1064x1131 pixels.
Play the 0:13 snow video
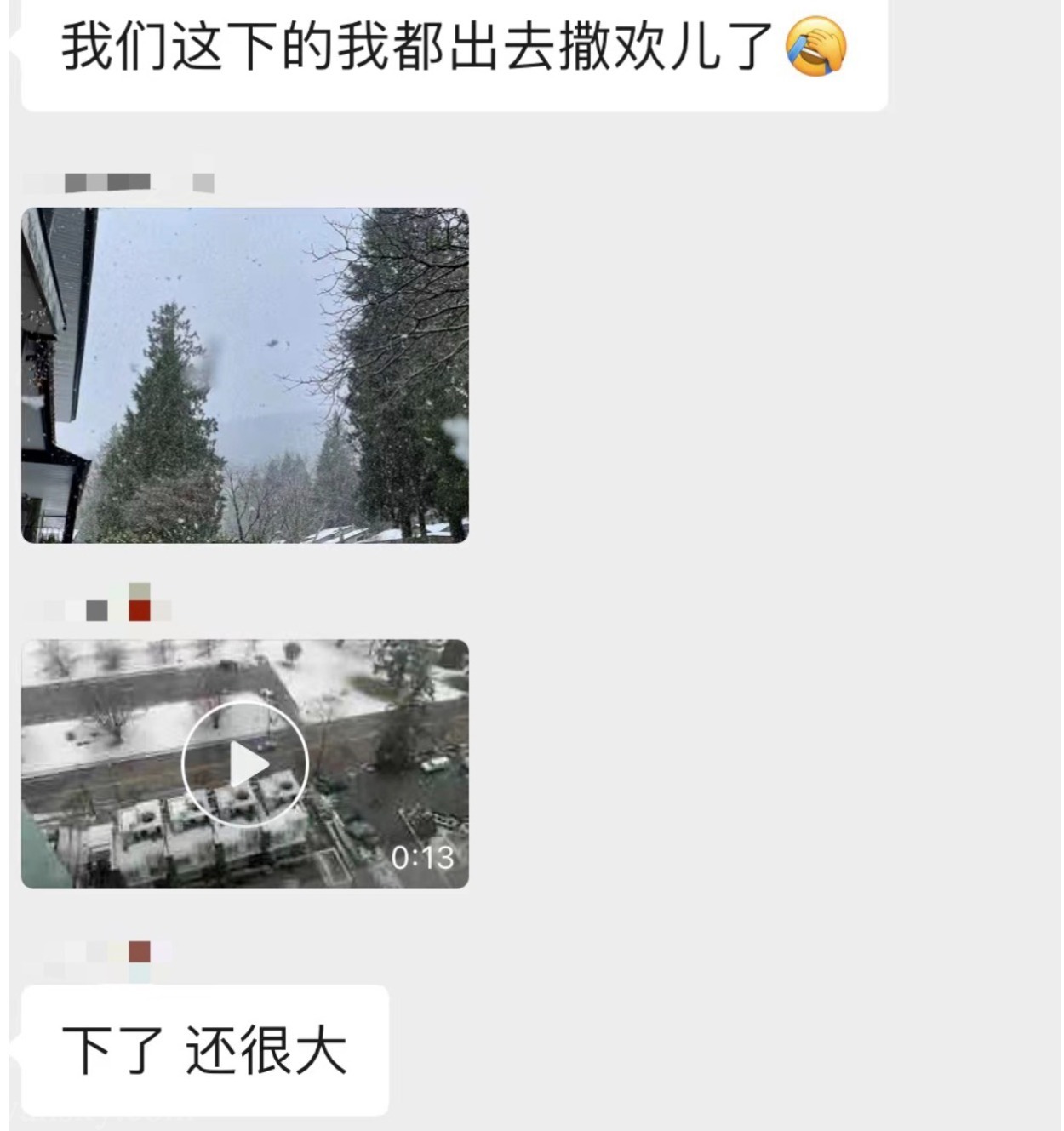click(x=245, y=763)
